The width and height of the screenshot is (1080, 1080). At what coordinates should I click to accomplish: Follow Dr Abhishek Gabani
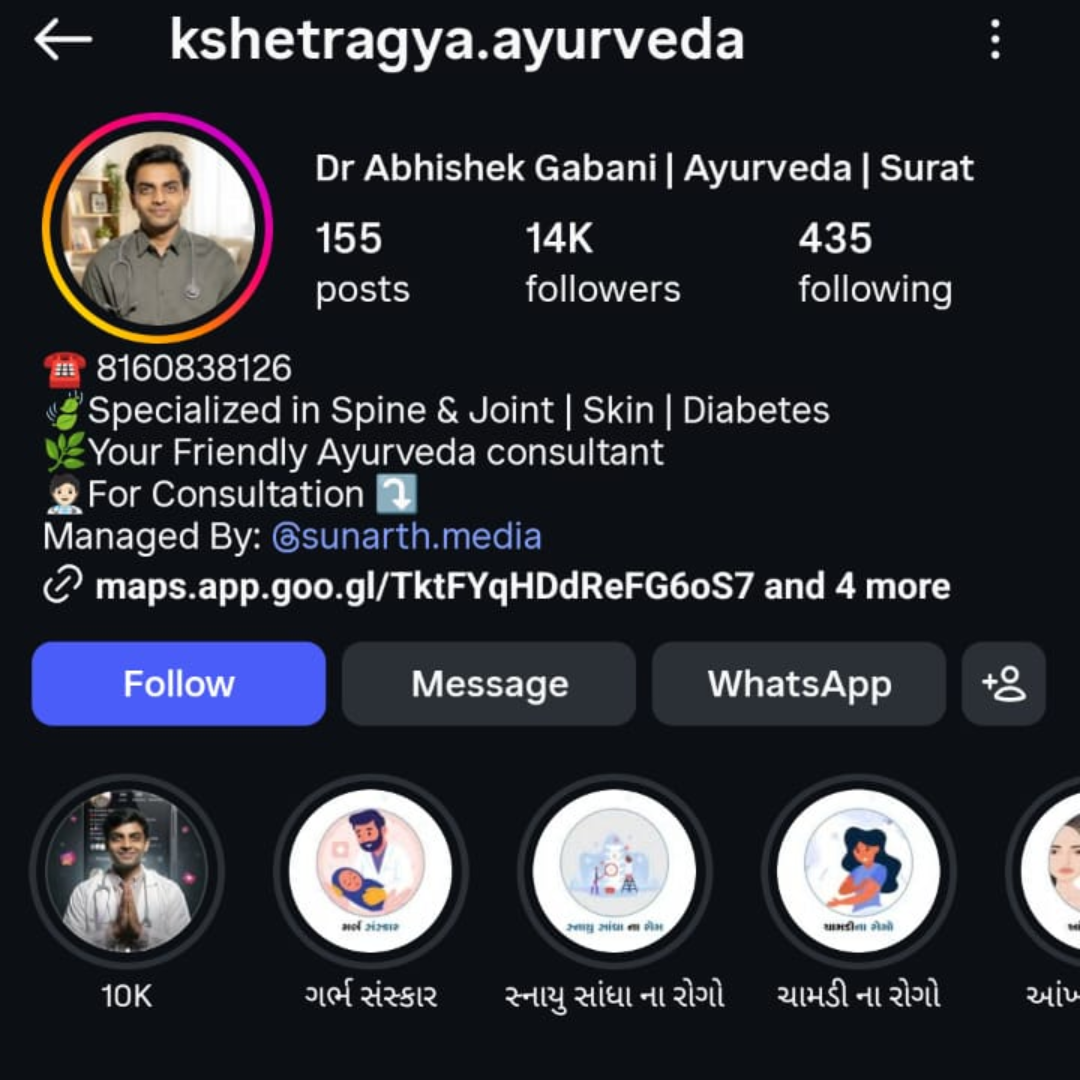point(178,684)
